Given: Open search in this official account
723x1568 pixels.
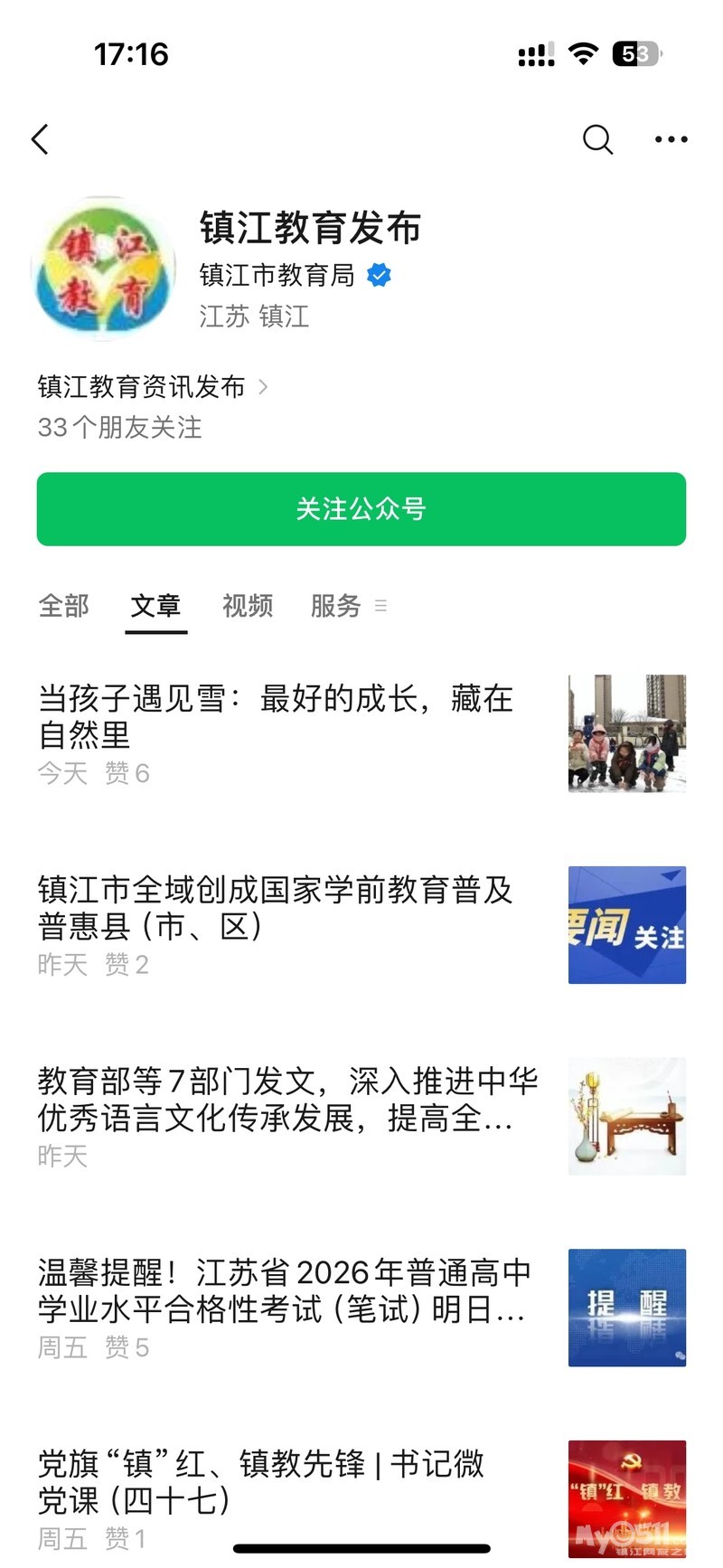Looking at the screenshot, I should [597, 140].
